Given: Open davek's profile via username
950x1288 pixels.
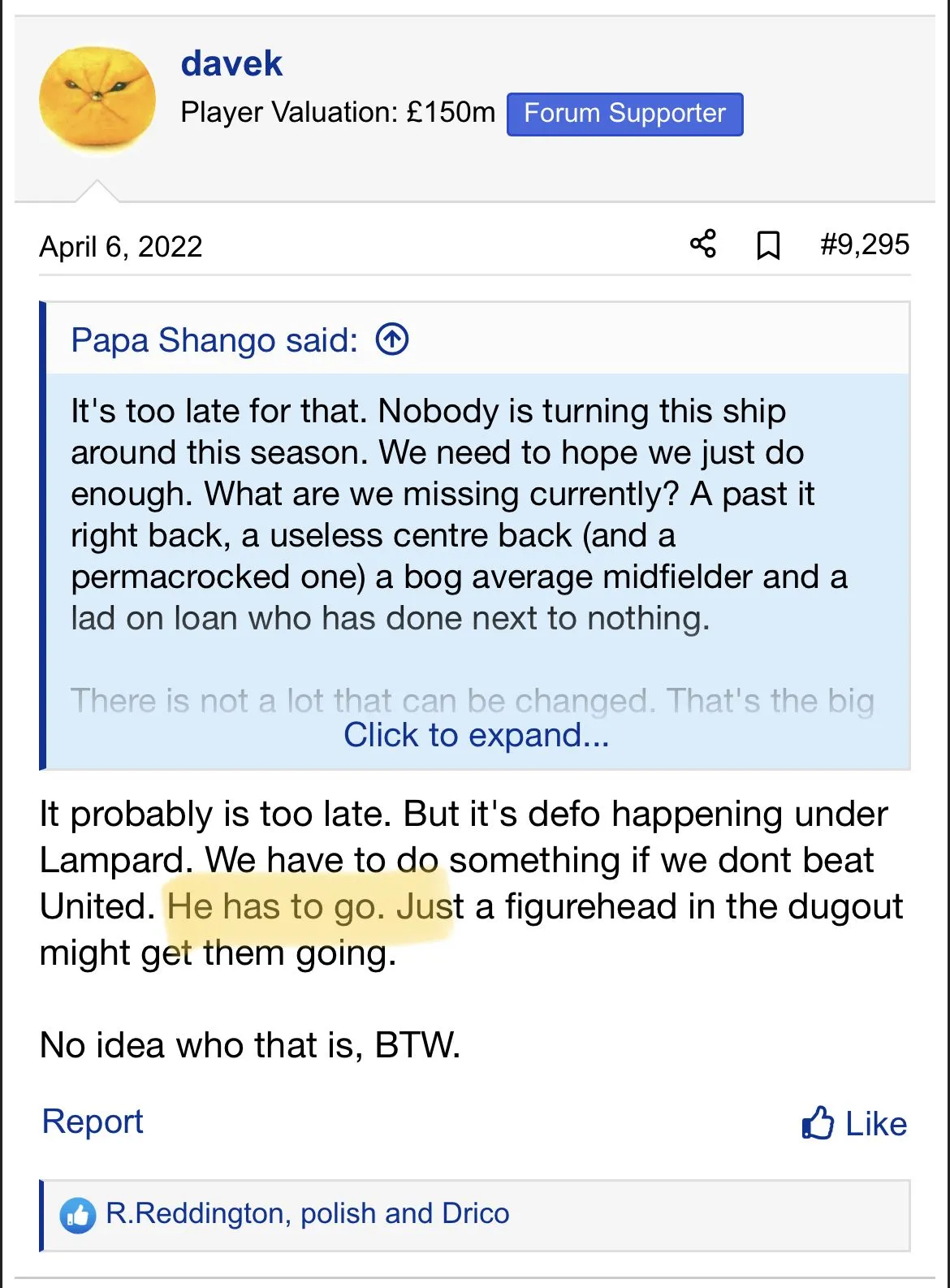Looking at the screenshot, I should [x=231, y=63].
